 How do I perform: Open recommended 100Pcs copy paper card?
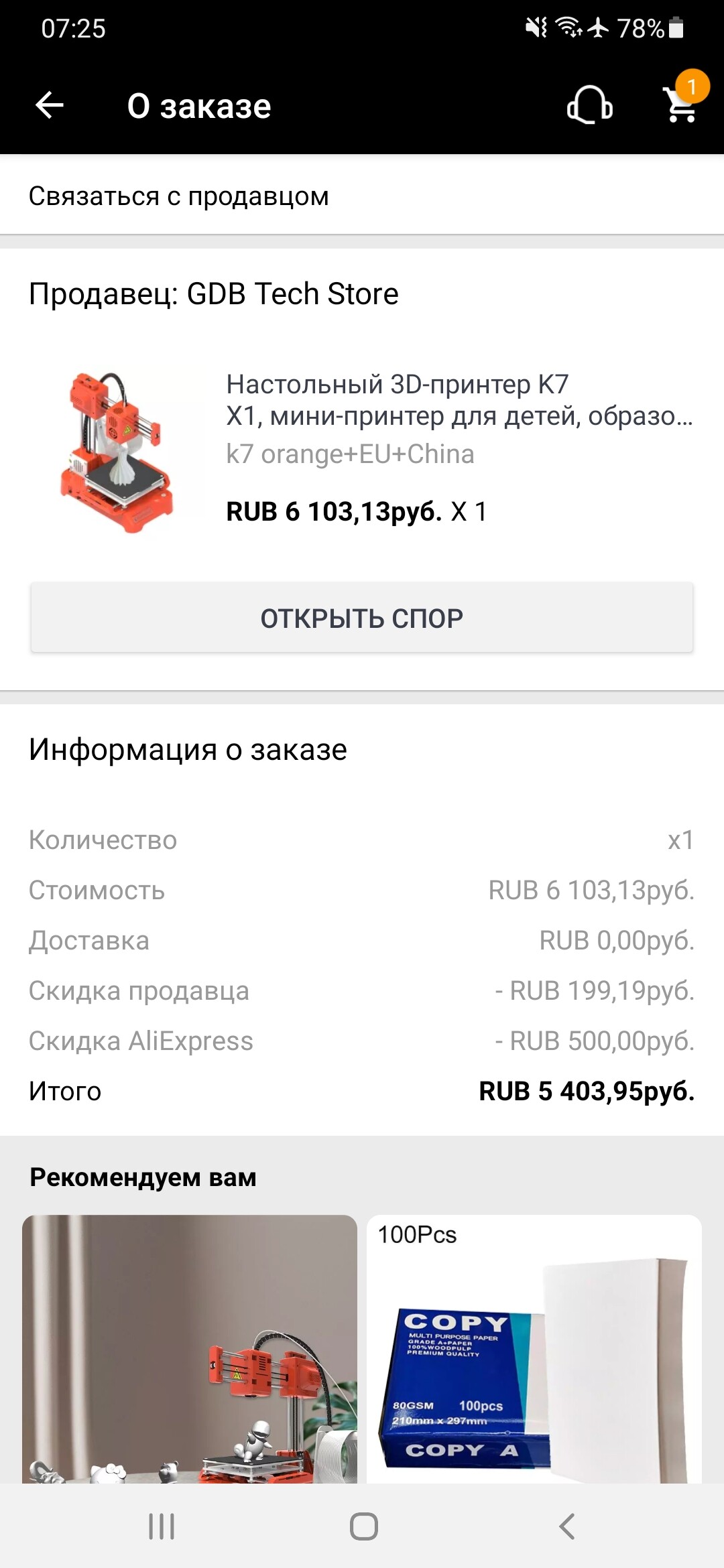point(534,1347)
